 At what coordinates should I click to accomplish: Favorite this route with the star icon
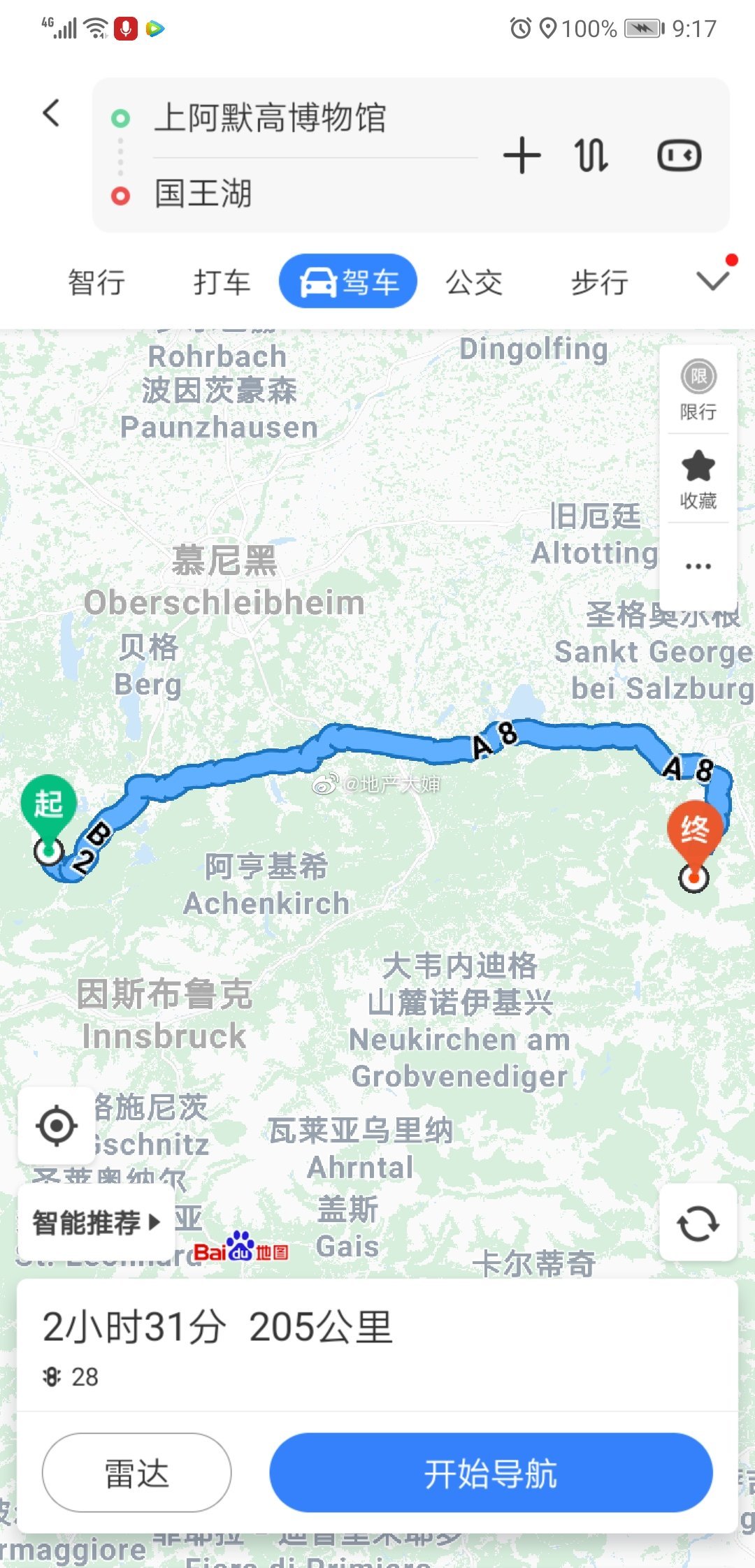[x=698, y=479]
